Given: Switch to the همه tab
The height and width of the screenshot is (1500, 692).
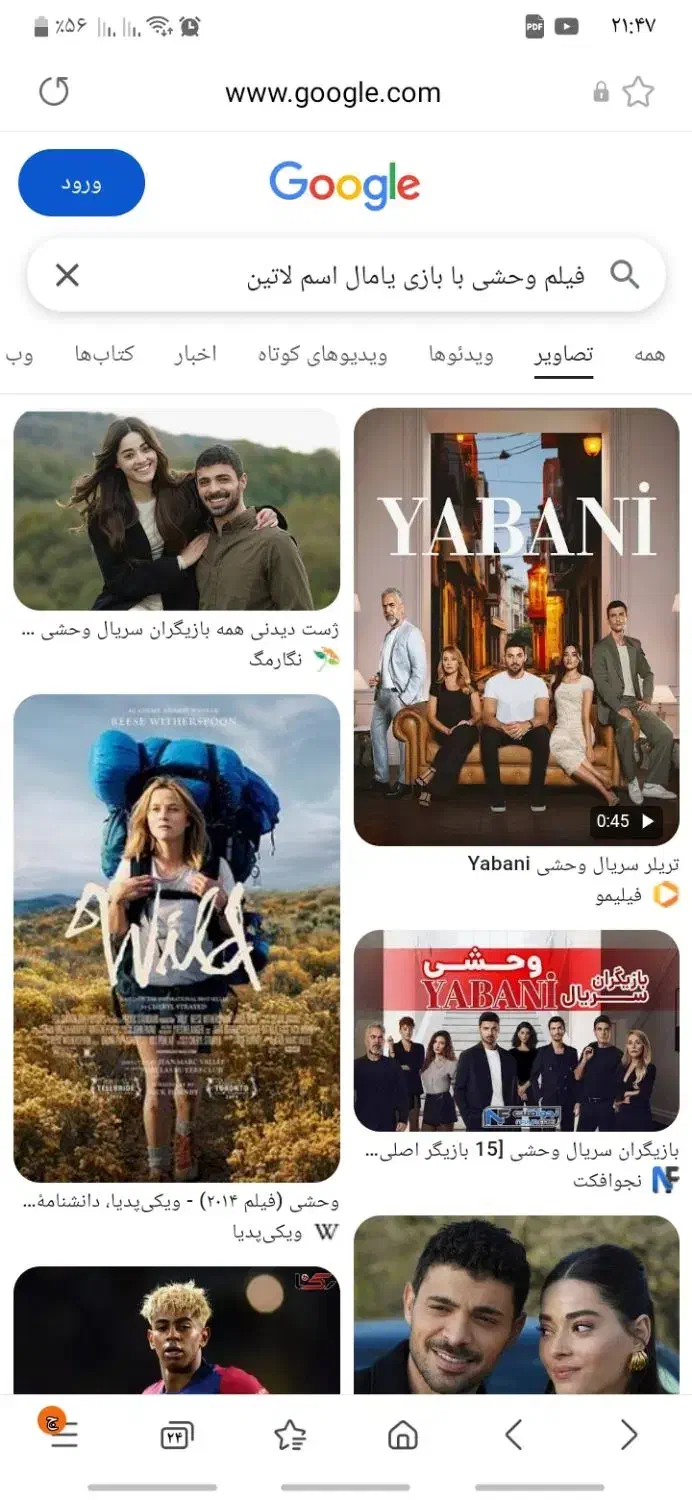Looking at the screenshot, I should click(x=649, y=354).
